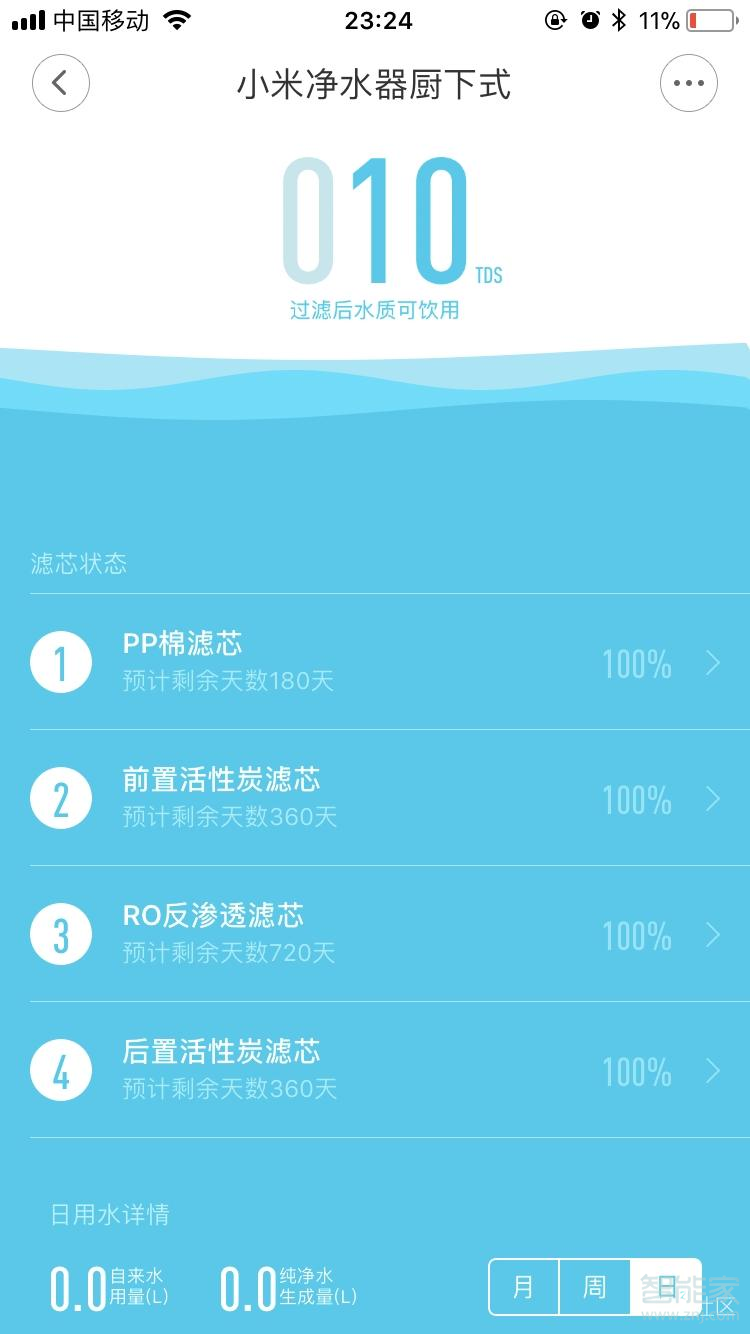
Task: Tap the 自来水用量 usage value 0.0
Action: coord(77,1288)
